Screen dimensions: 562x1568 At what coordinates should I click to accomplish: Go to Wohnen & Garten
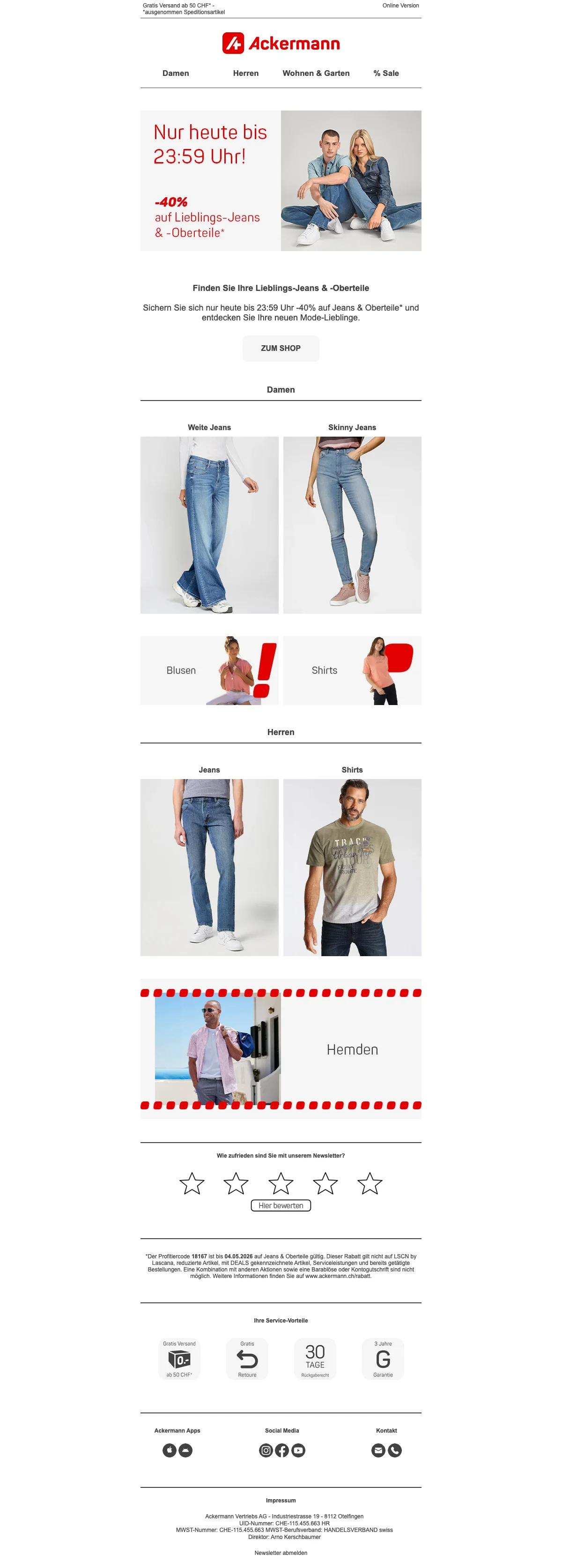[x=316, y=73]
